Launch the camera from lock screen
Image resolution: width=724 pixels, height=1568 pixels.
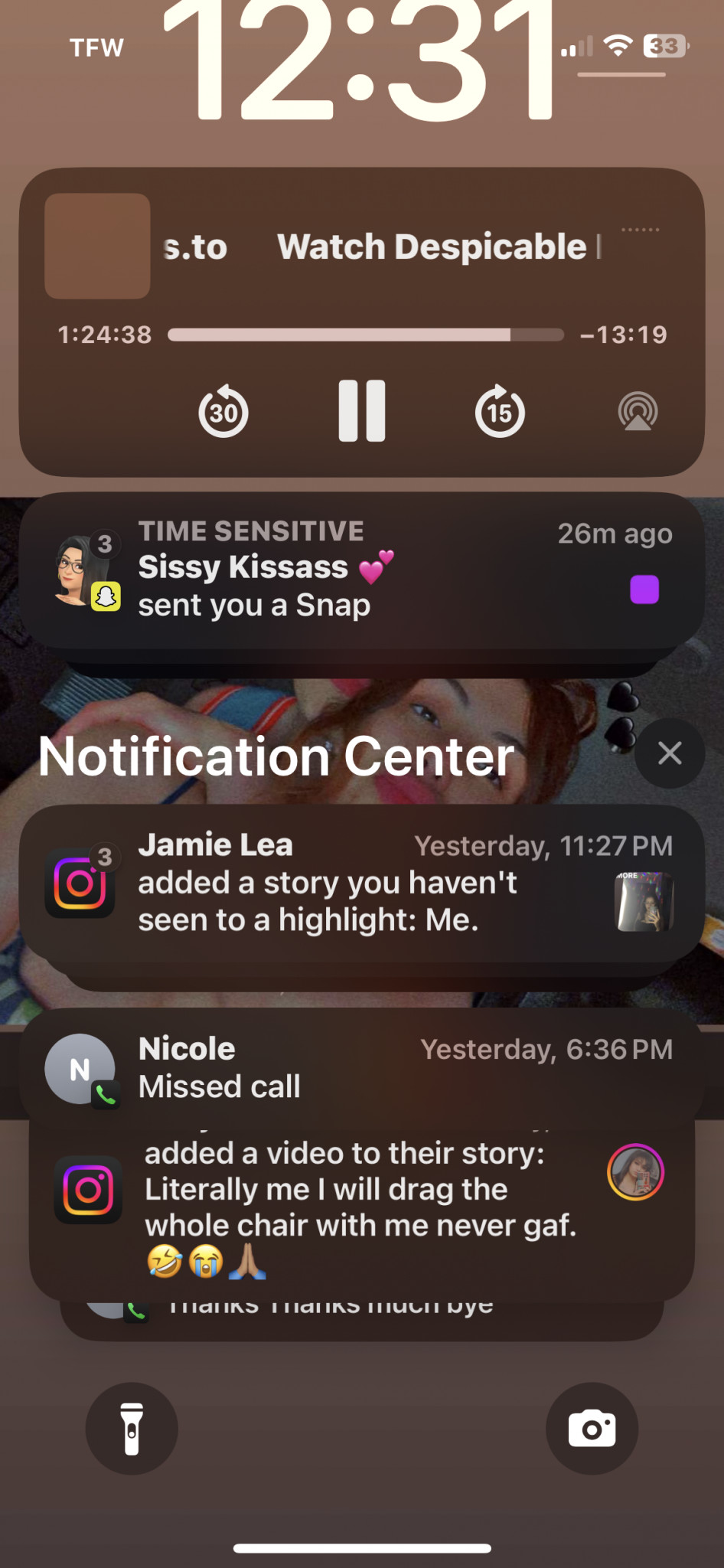[592, 1429]
